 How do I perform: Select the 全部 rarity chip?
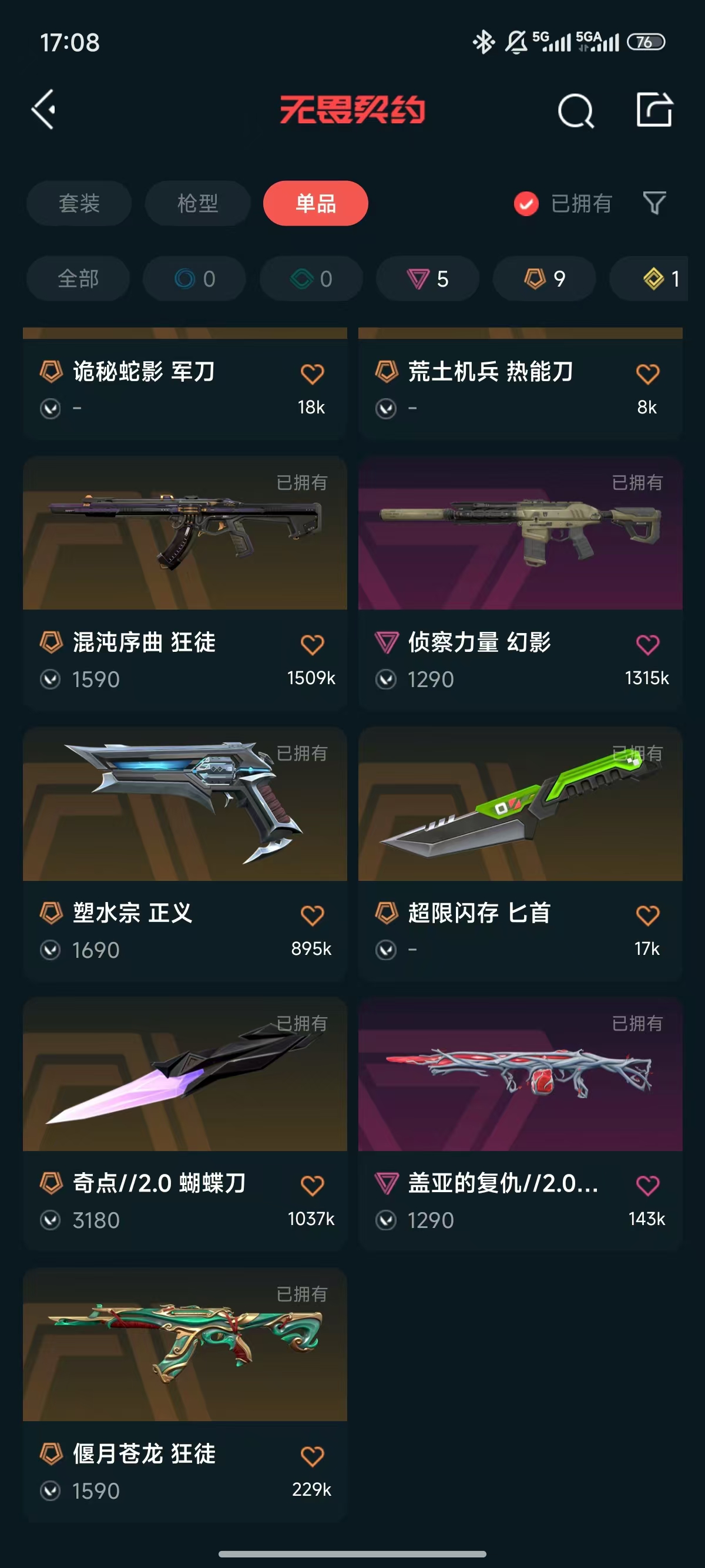click(78, 279)
